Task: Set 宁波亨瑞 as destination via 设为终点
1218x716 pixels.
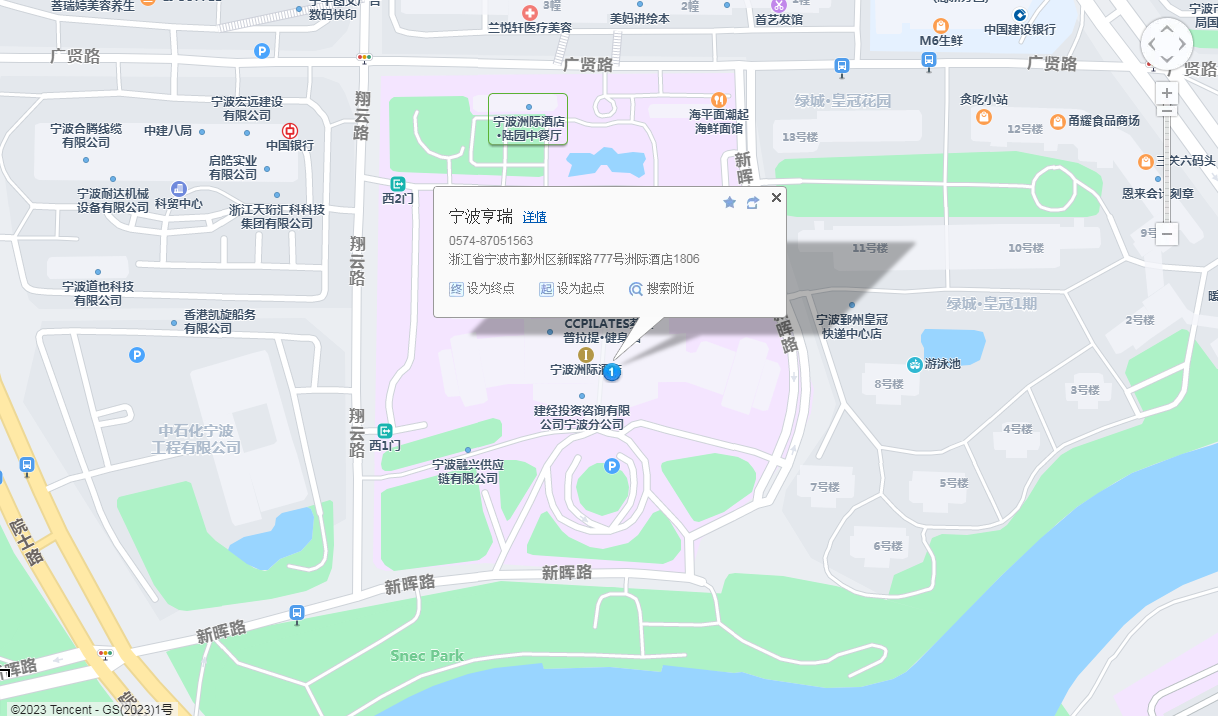Action: (482, 288)
